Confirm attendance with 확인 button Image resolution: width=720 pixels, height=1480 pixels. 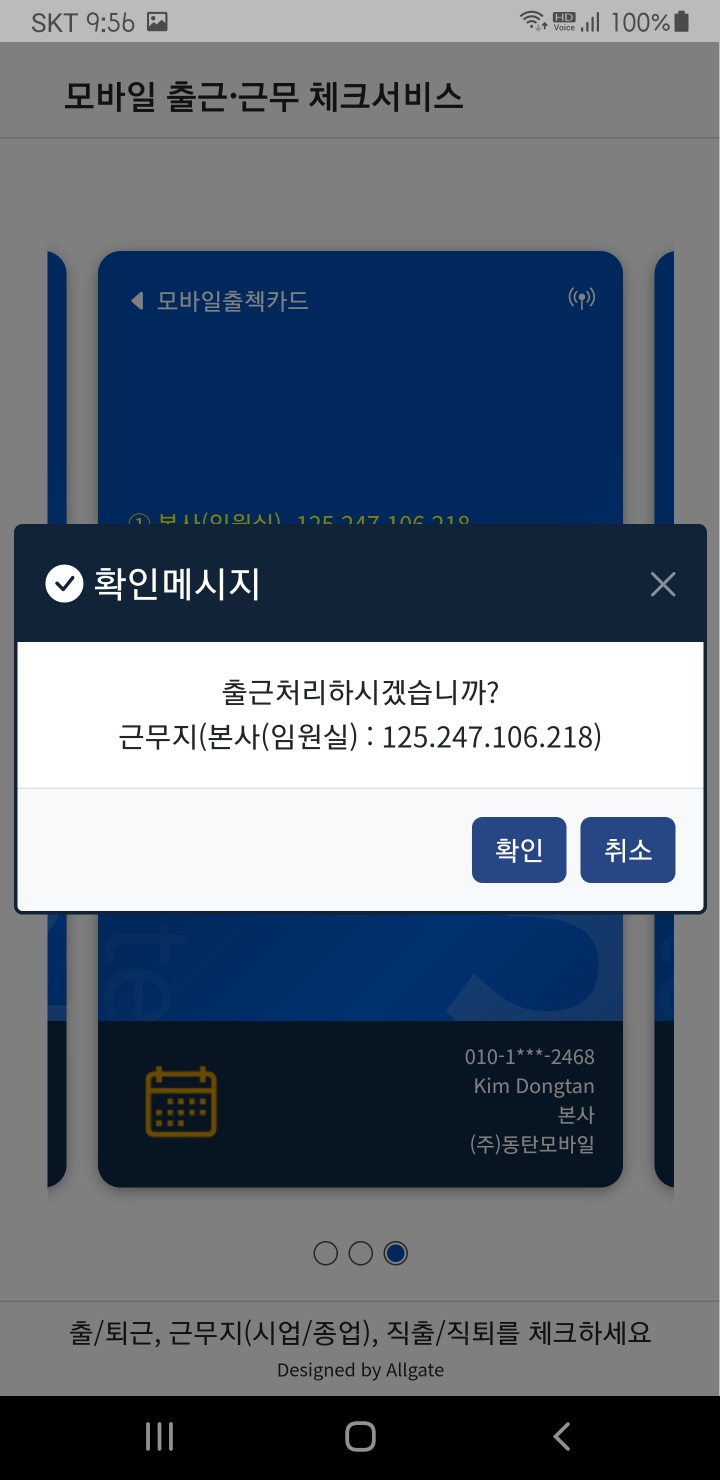tap(518, 850)
